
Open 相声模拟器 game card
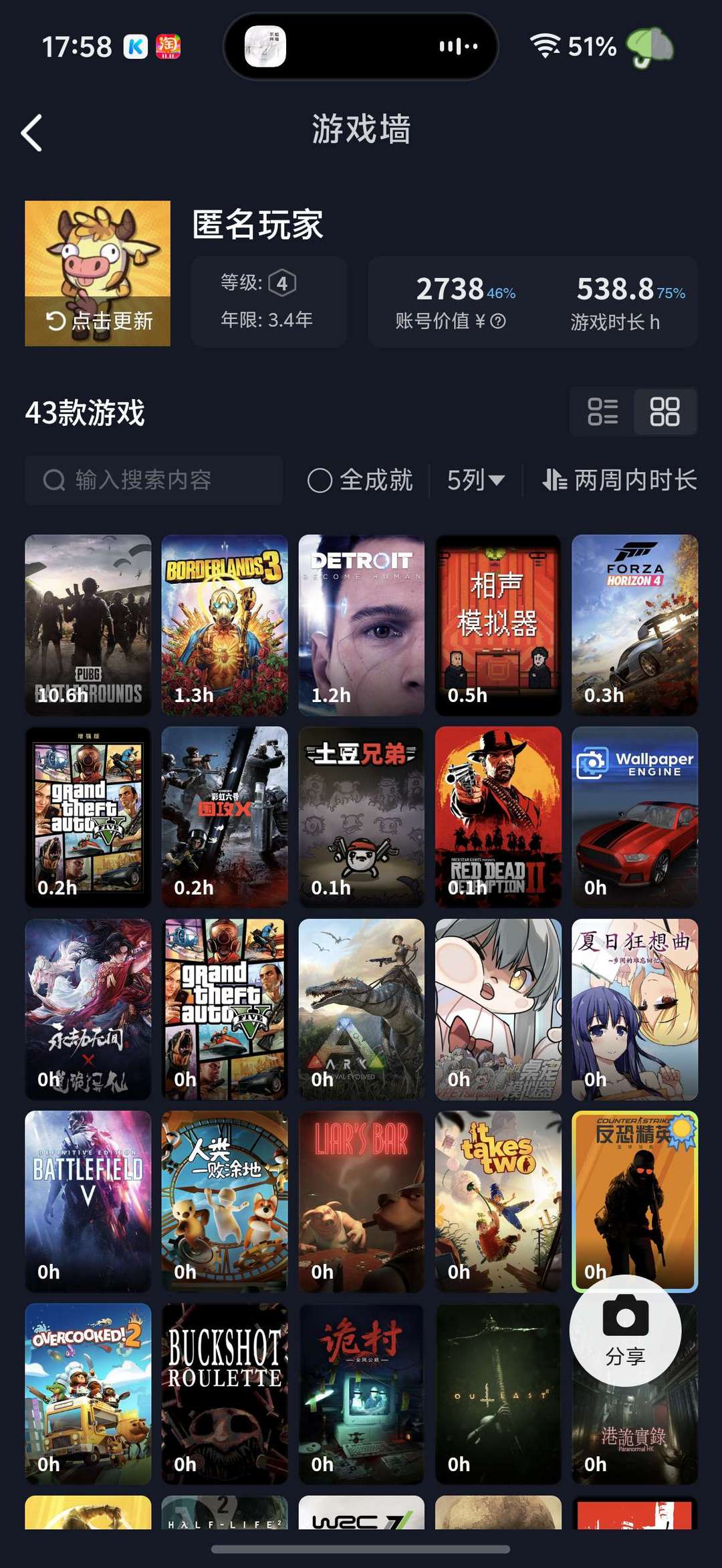(498, 625)
